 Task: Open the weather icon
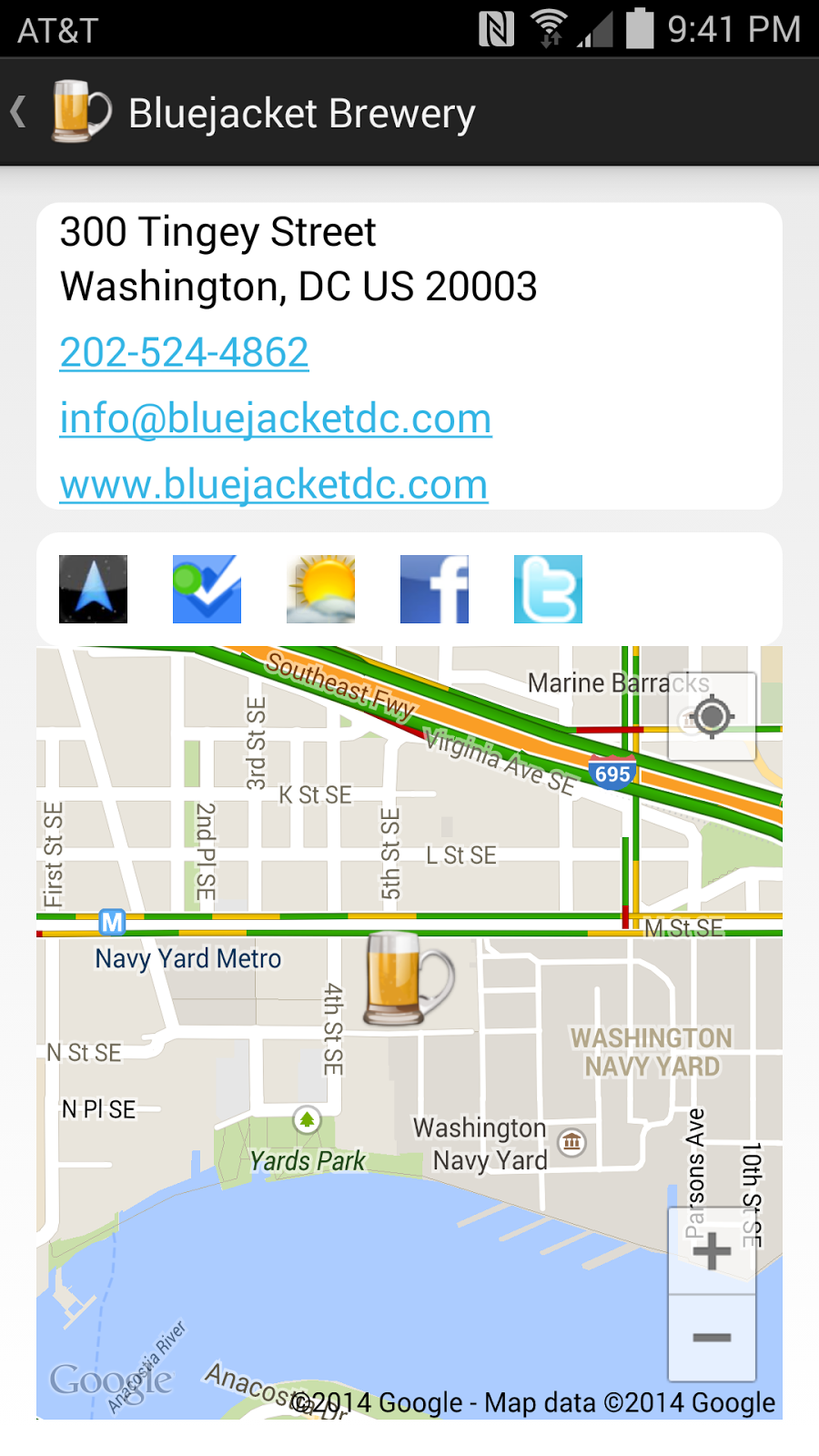pos(320,589)
